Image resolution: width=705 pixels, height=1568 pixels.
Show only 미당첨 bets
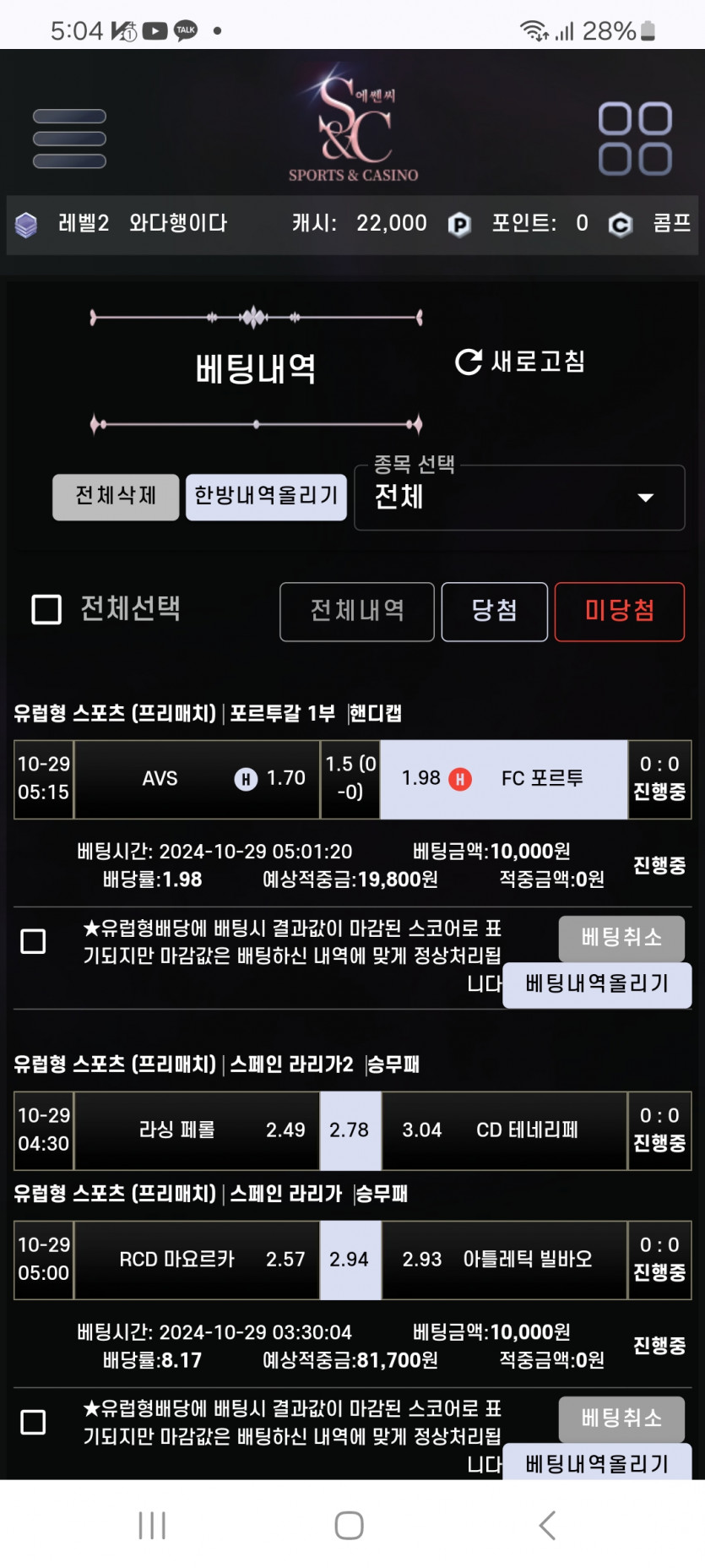(620, 612)
